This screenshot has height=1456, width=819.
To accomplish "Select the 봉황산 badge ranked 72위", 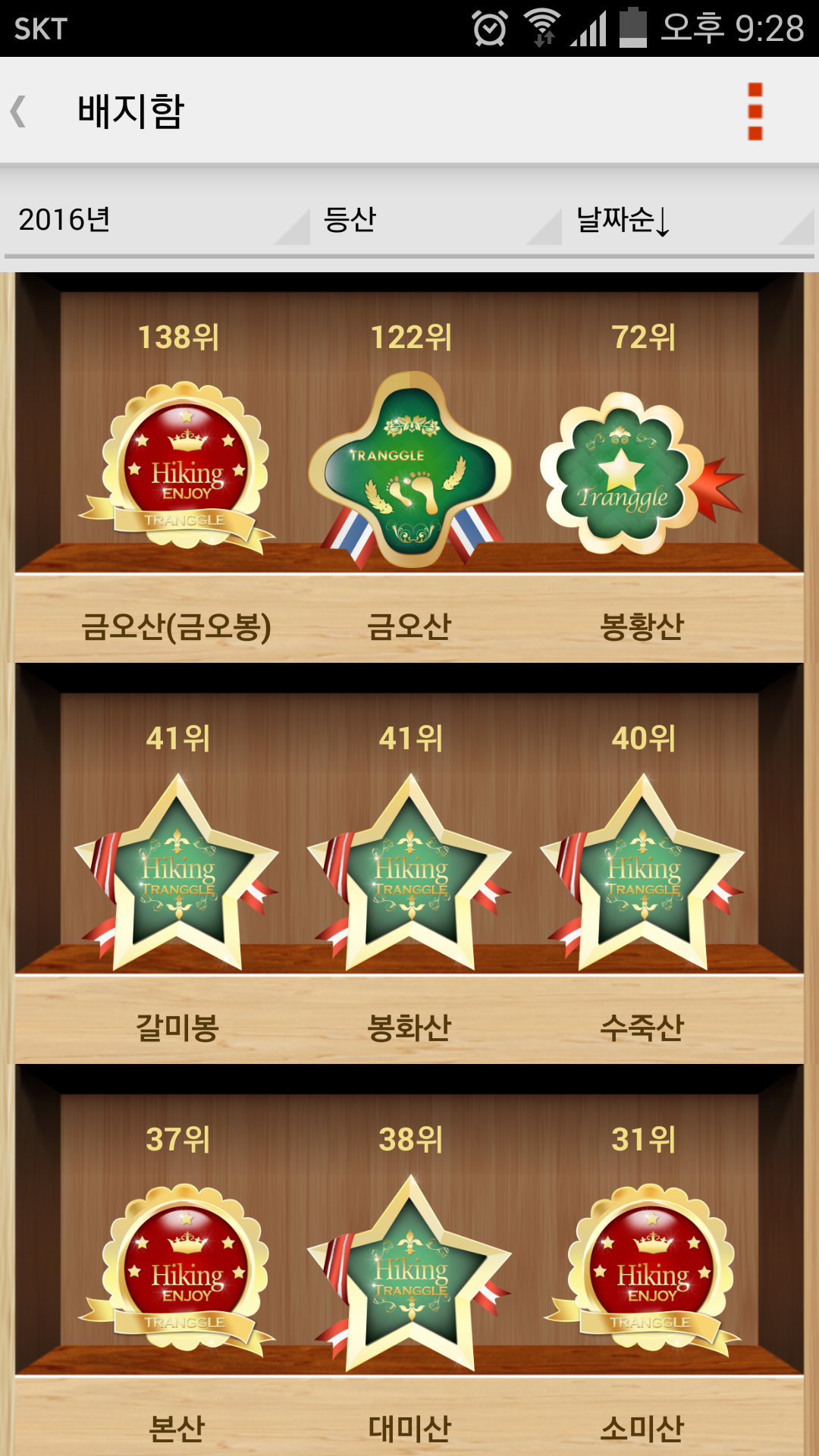I will pos(642,472).
